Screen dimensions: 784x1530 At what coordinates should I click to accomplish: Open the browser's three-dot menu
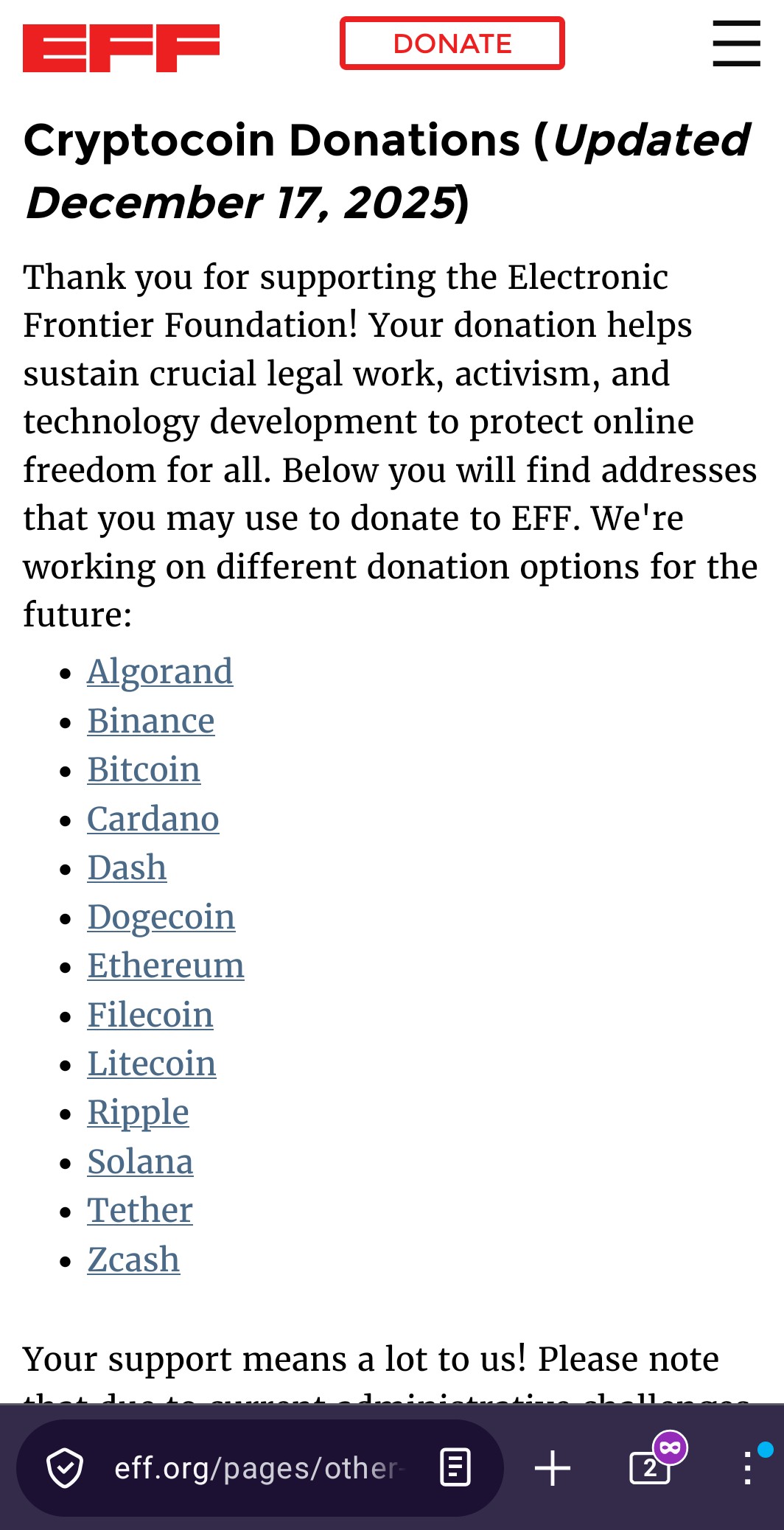point(748,1468)
